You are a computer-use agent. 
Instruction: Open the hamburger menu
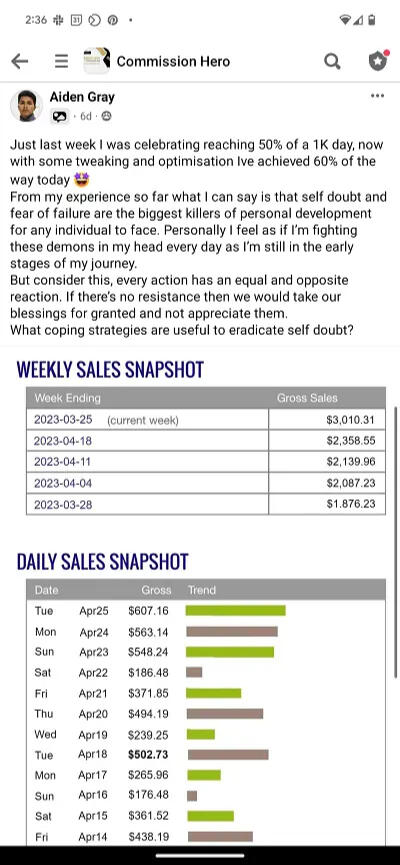point(61,61)
